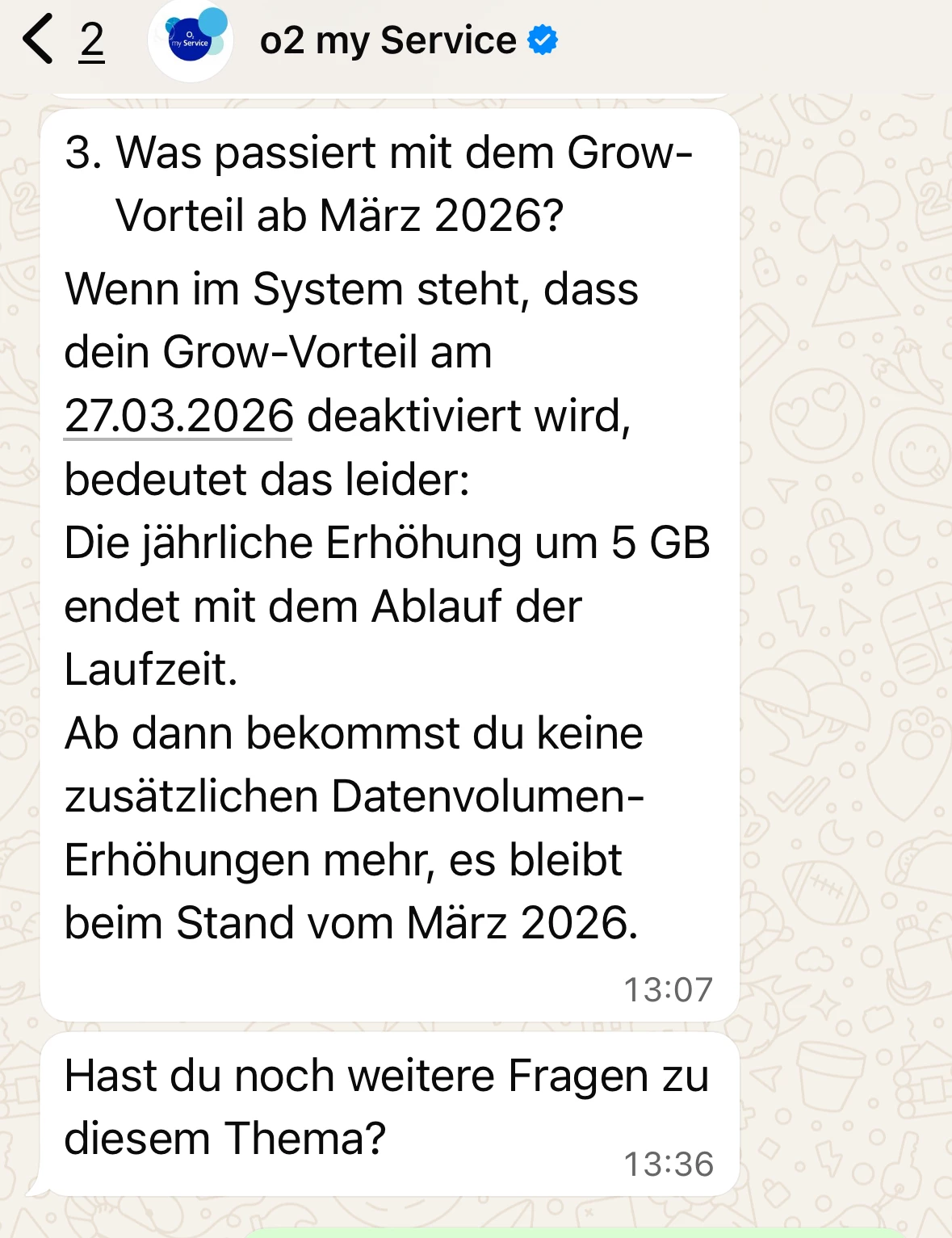Tap the underlined date 27.03.2026
This screenshot has height=1238, width=952.
(178, 416)
